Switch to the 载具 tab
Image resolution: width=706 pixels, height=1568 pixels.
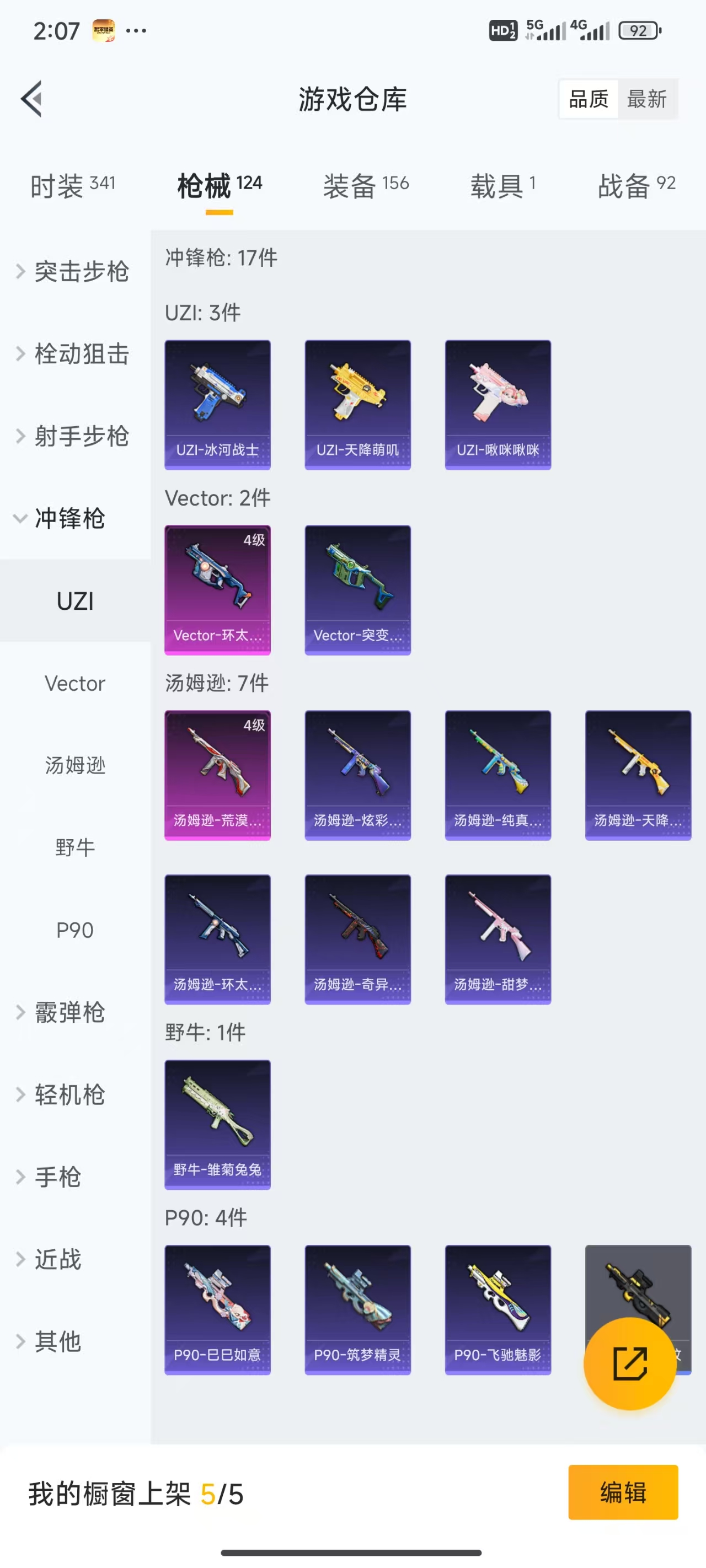503,186
